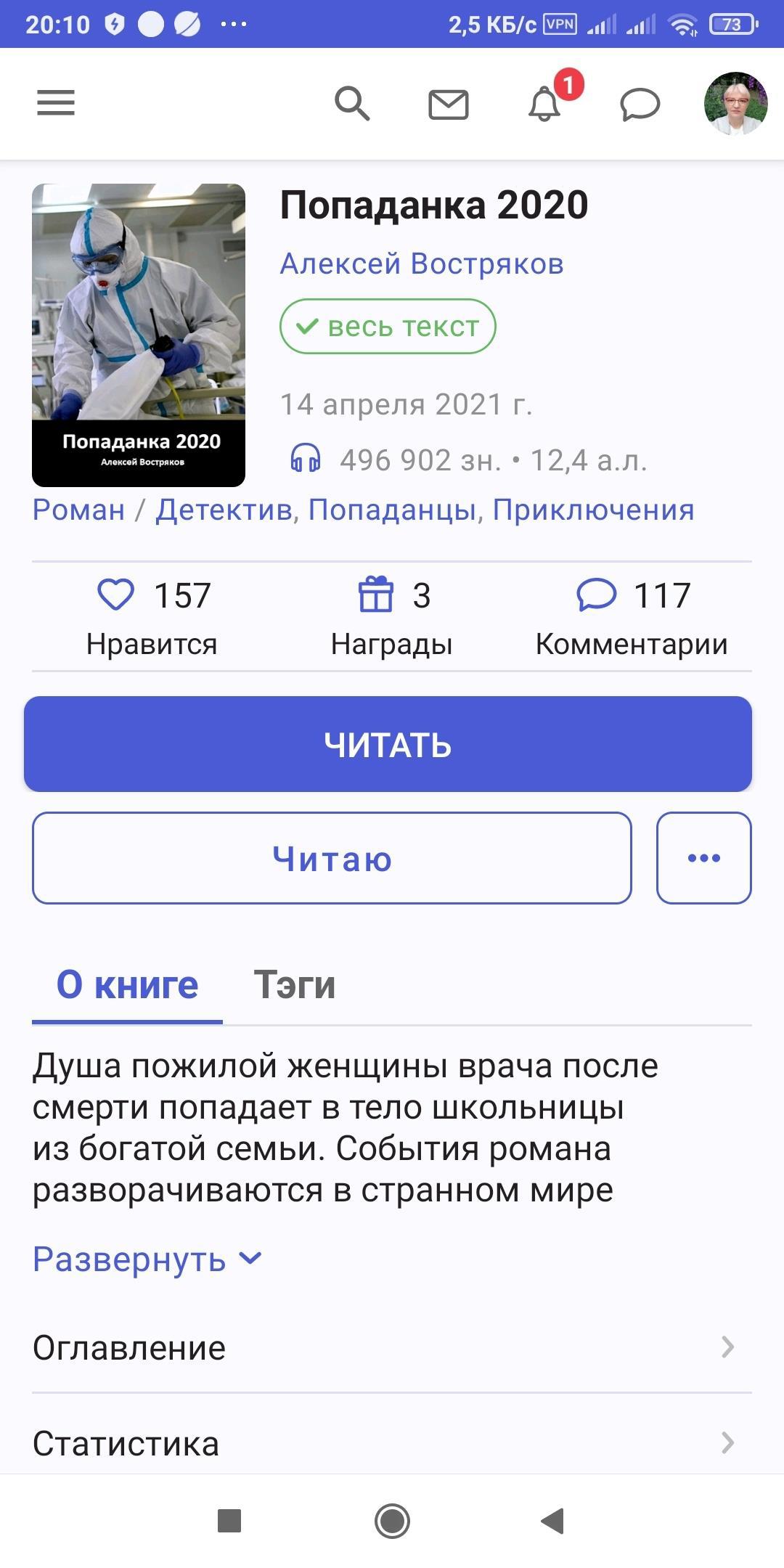The width and height of the screenshot is (784, 1568).
Task: Open the Попаданка 2020 cover image
Action: (x=139, y=335)
